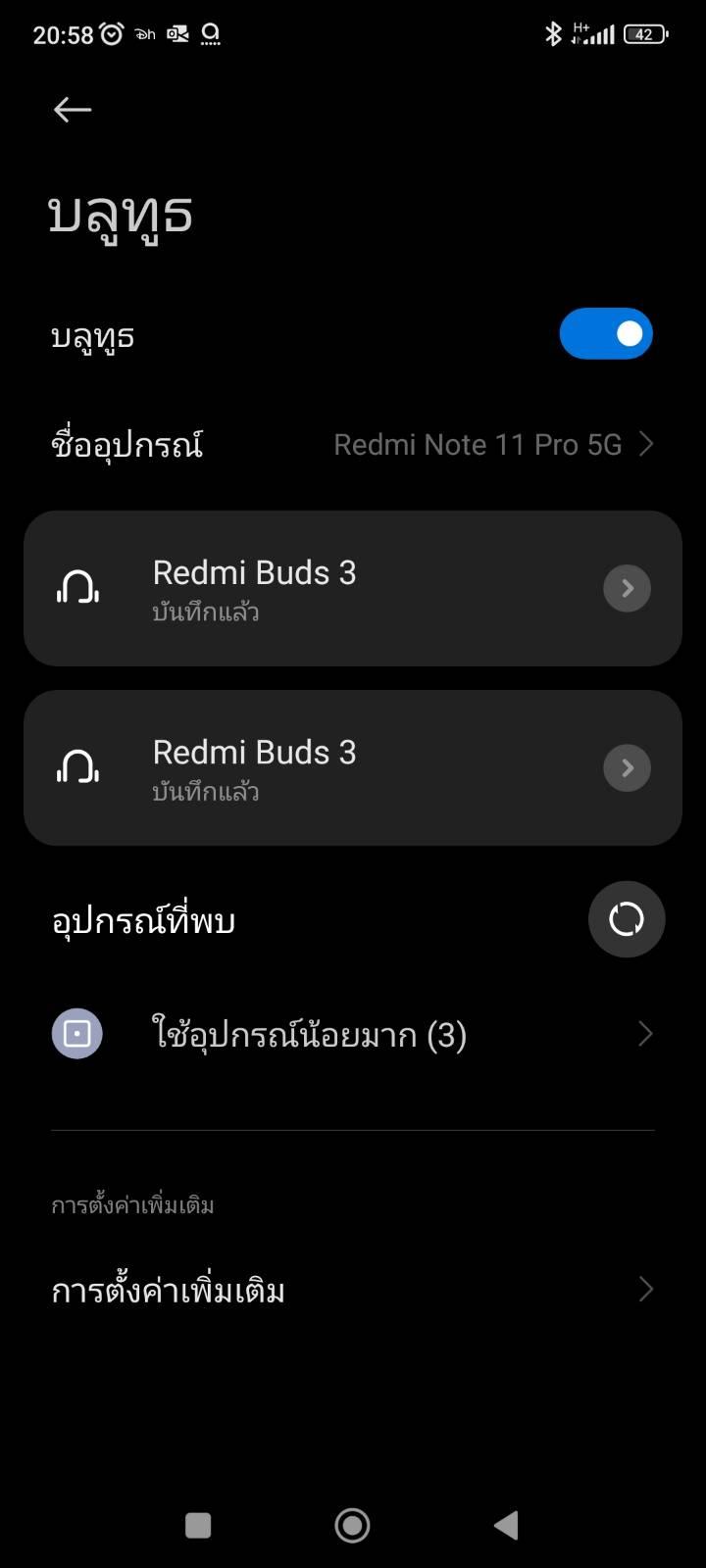Turn off the บลูทูธ switch

click(606, 334)
